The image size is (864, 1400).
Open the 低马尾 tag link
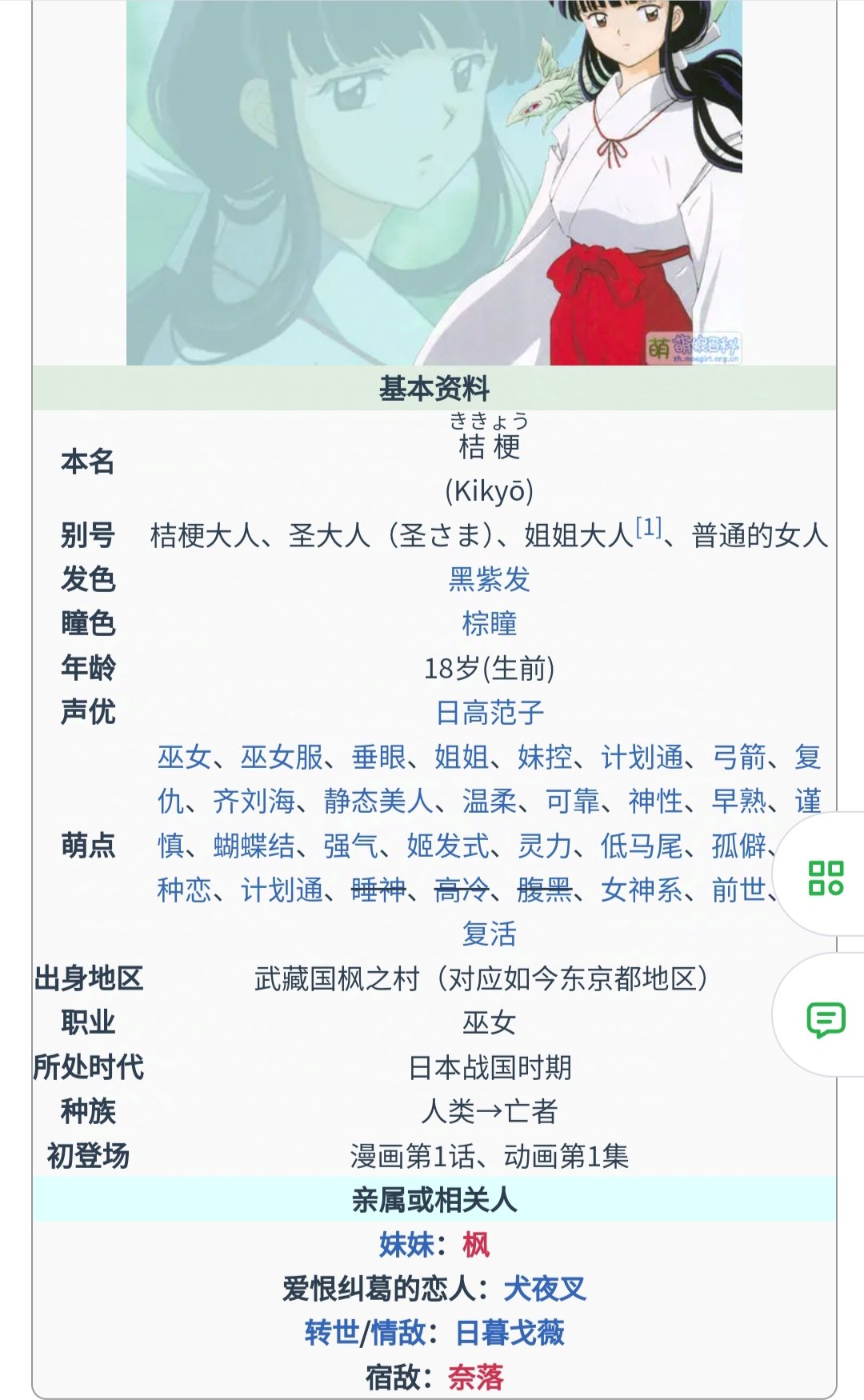pos(642,846)
